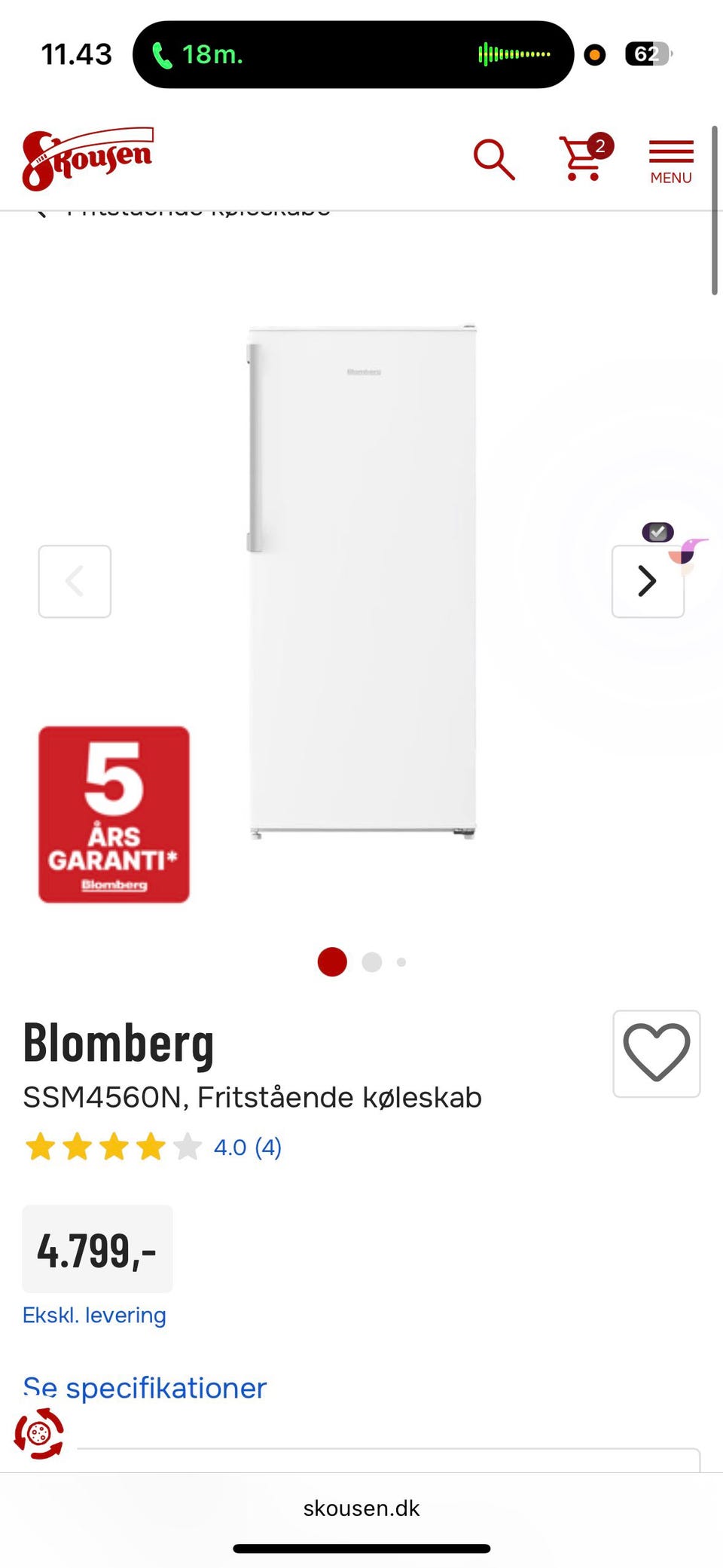Open the search icon

click(494, 157)
